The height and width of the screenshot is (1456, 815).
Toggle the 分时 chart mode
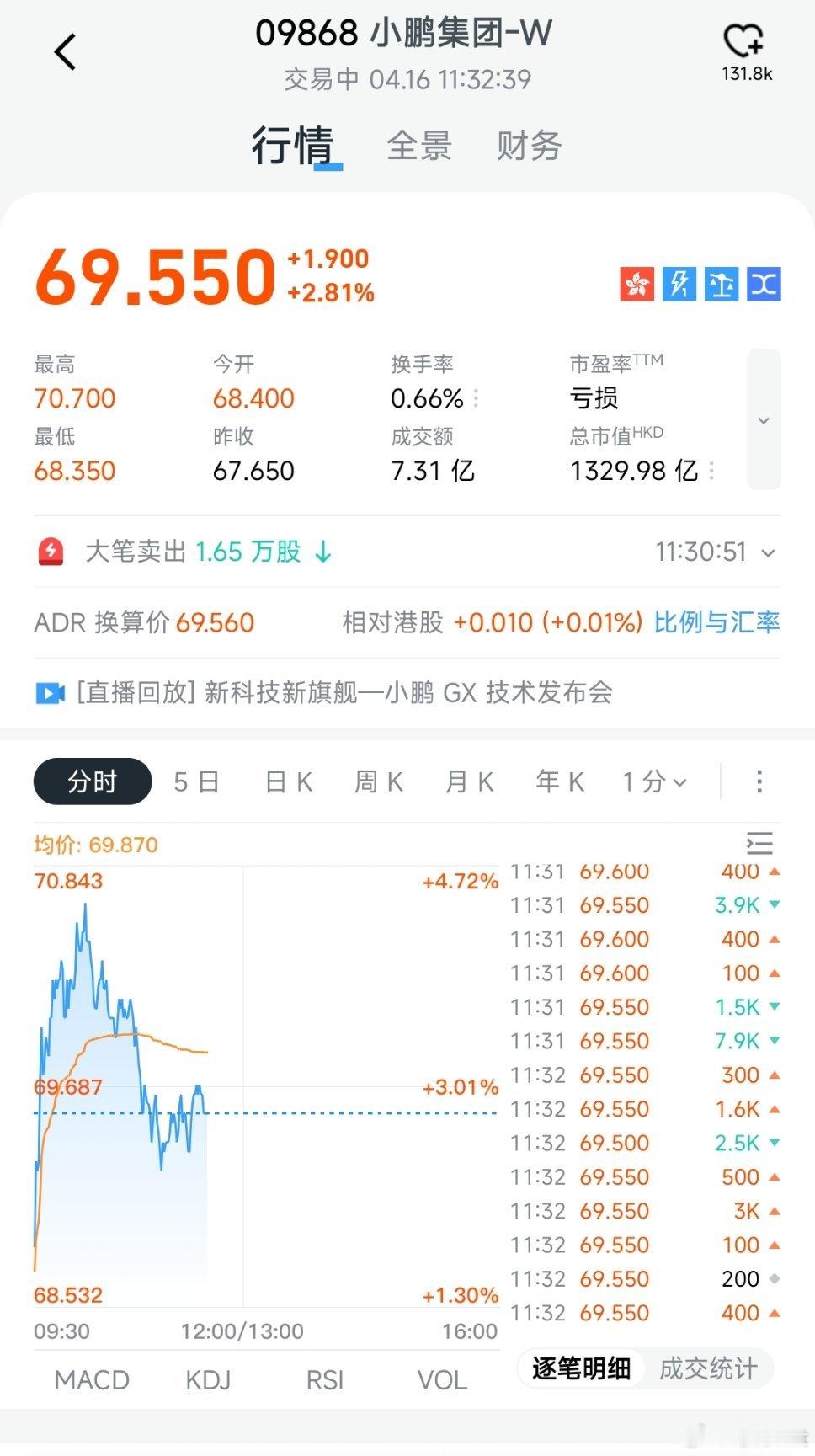pos(92,781)
